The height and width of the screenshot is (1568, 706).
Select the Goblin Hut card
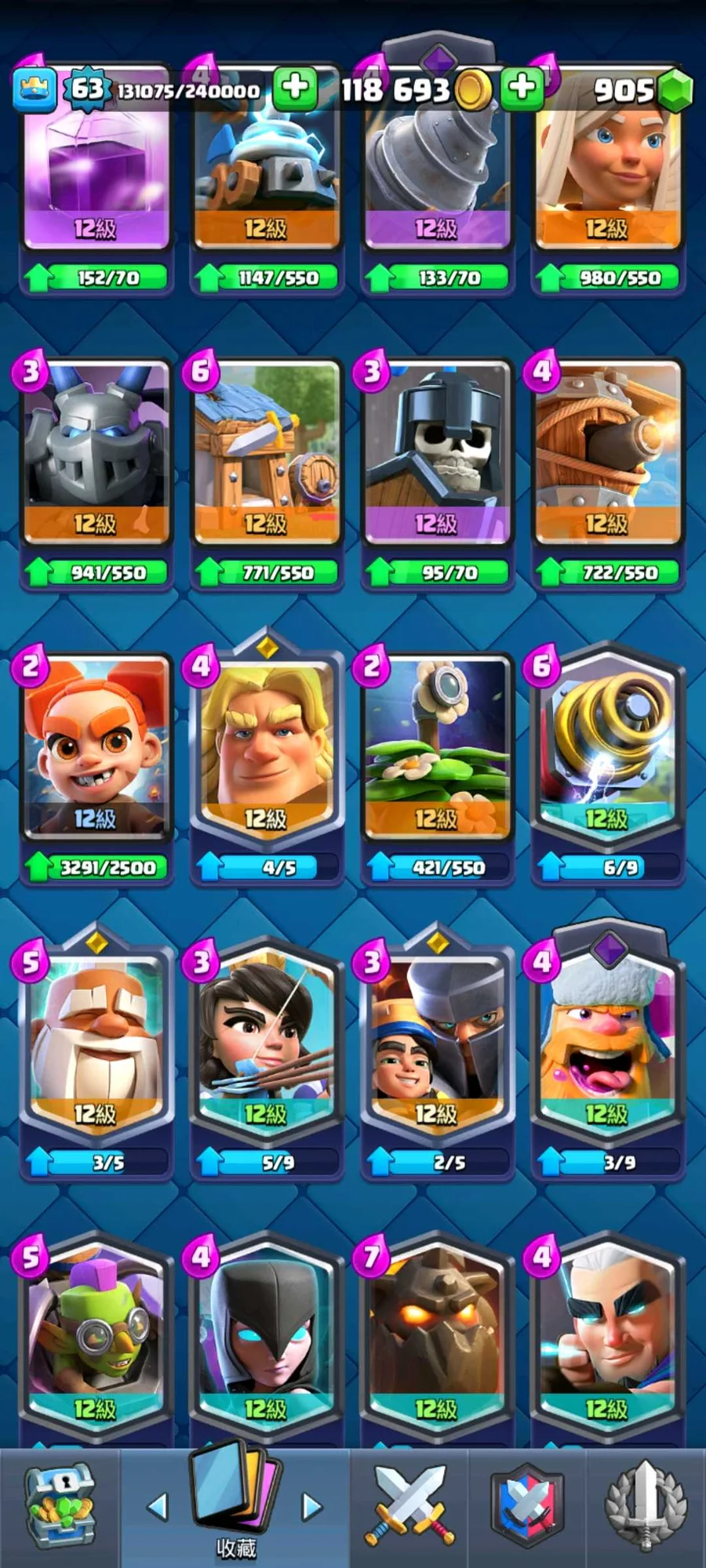[267, 455]
